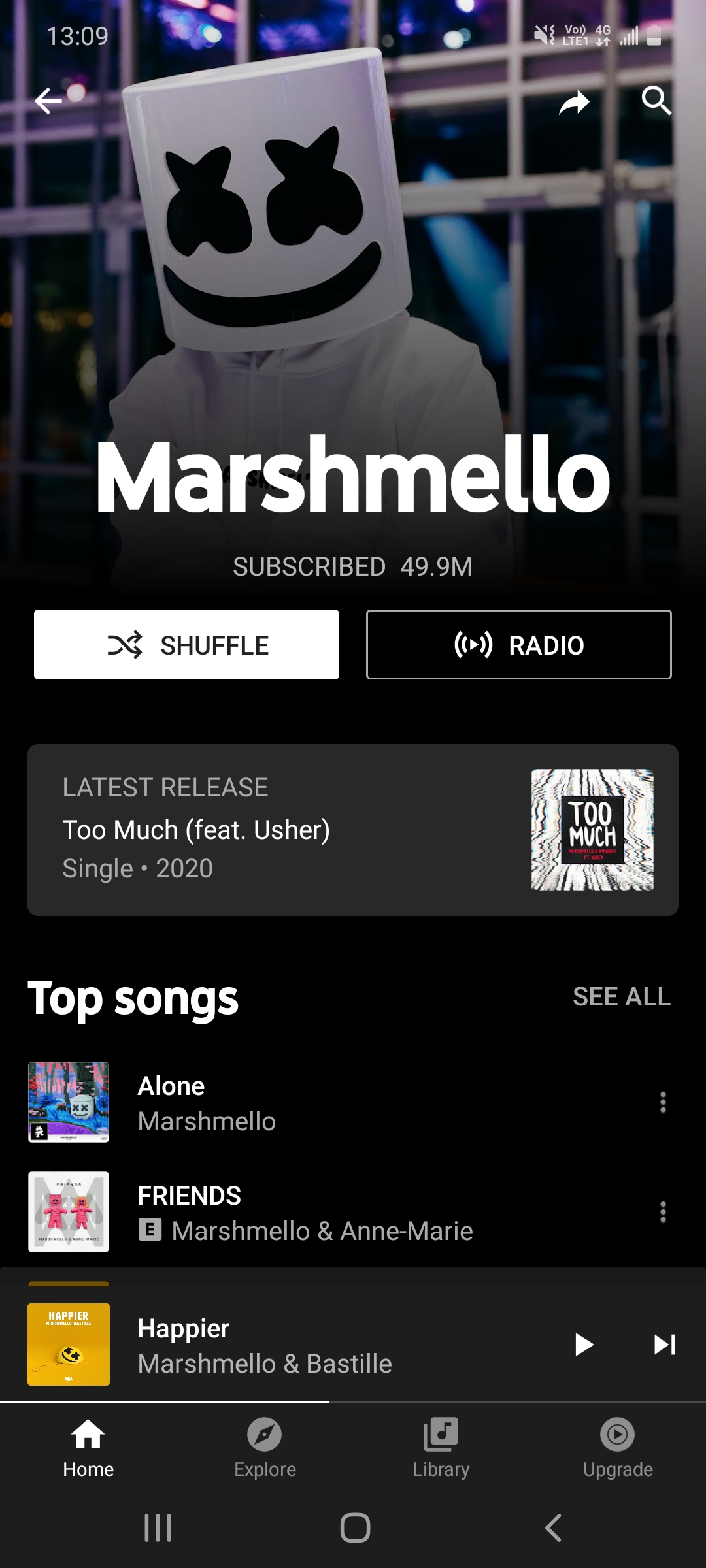
Task: Open latest release Too Much (feat. Usher)
Action: 352,829
